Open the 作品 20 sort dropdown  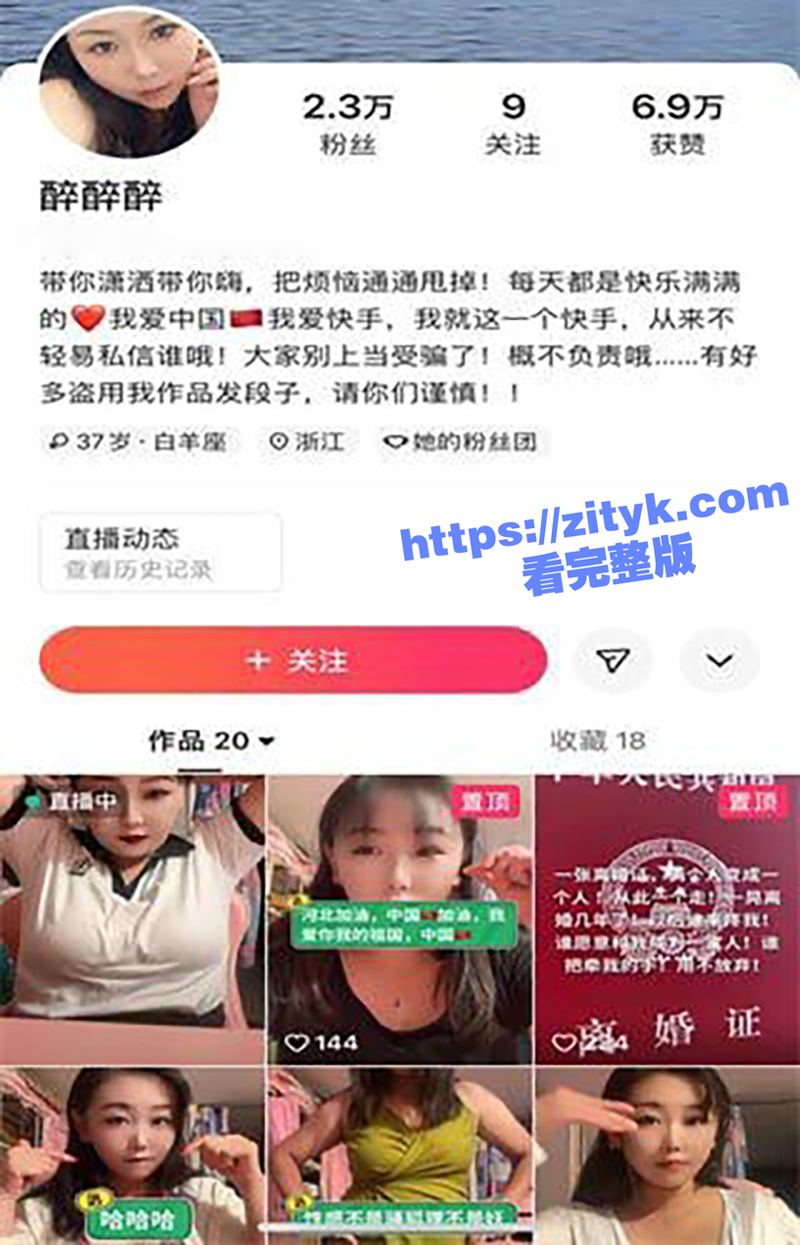(212, 741)
